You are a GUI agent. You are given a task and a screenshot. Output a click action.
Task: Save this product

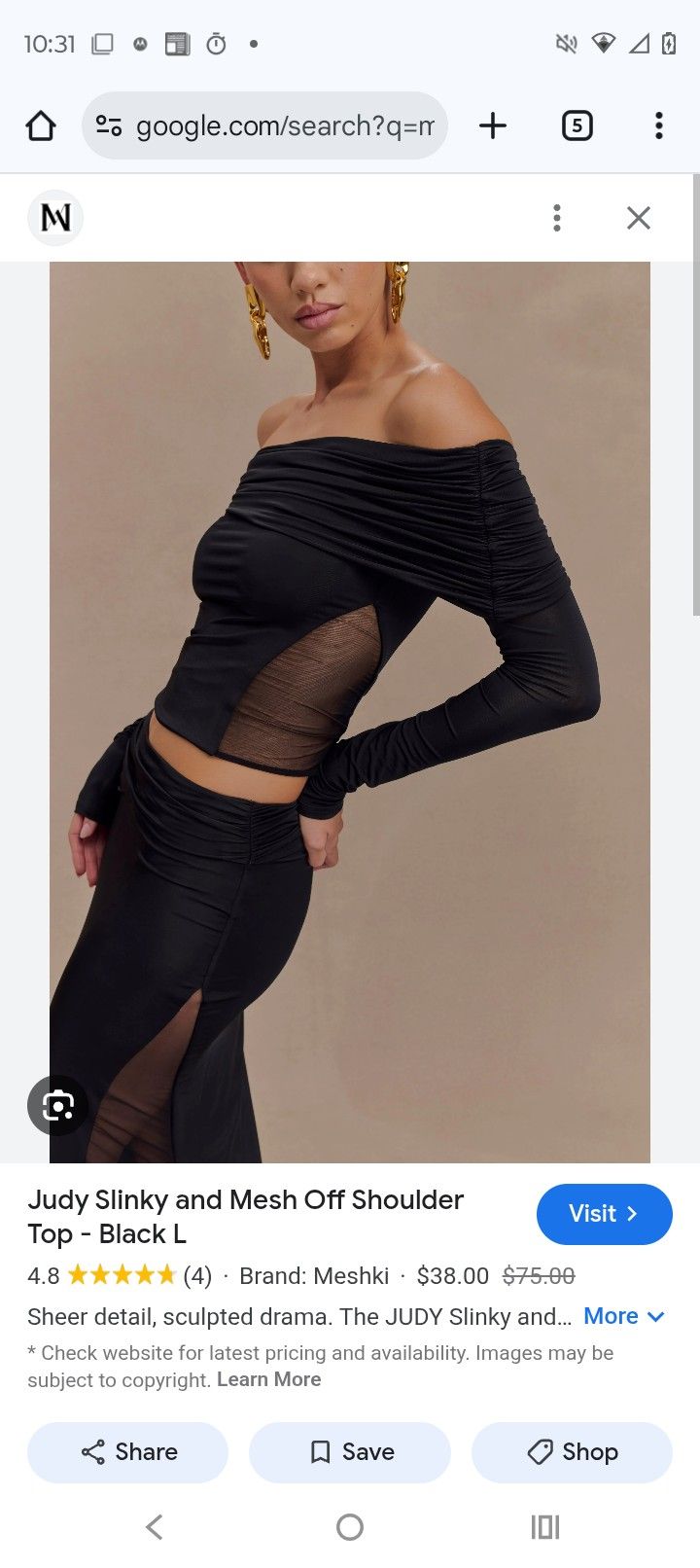tap(350, 1452)
